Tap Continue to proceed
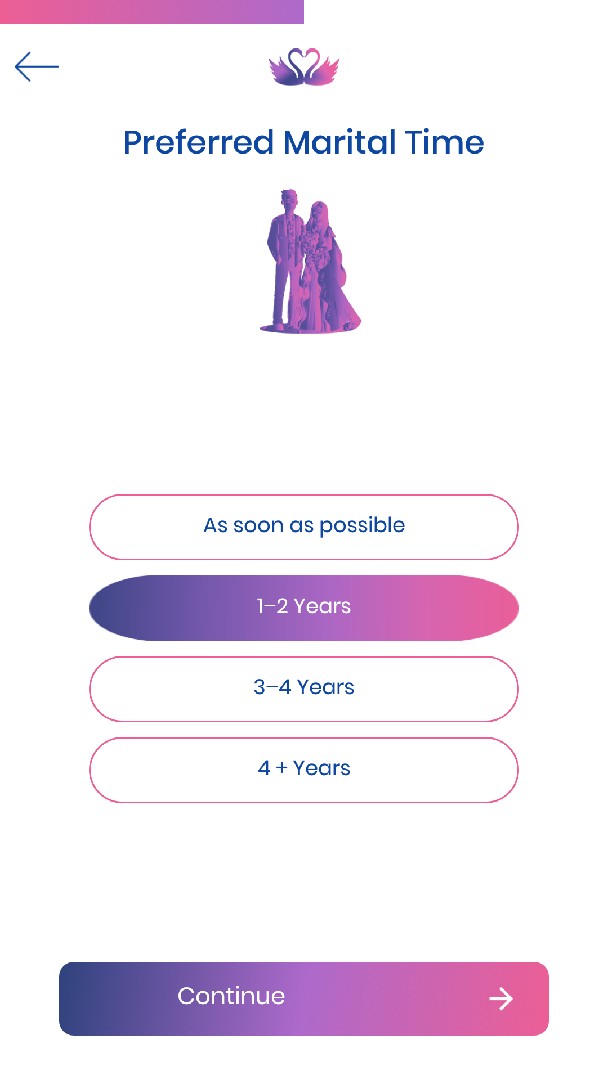 tap(304, 998)
